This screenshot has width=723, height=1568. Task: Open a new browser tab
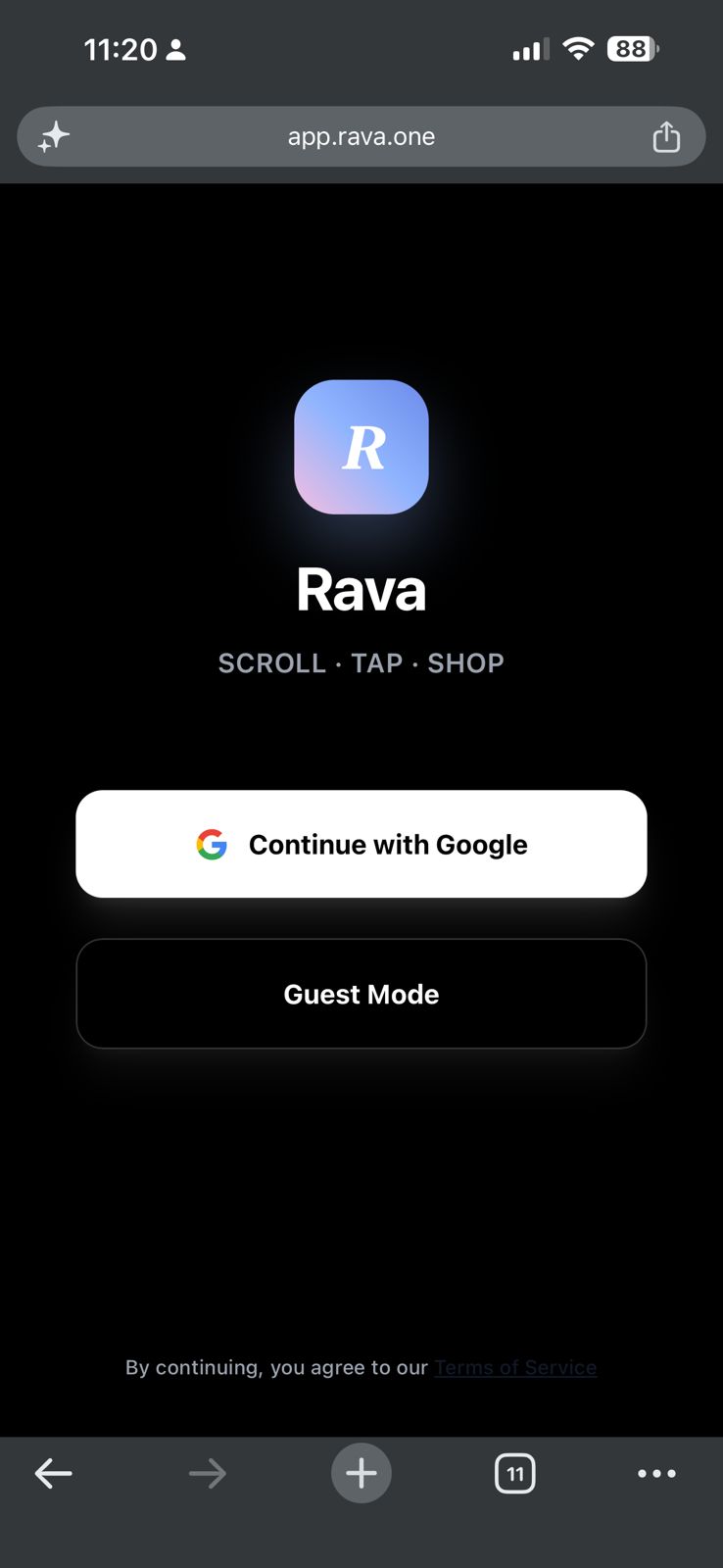click(x=361, y=1473)
